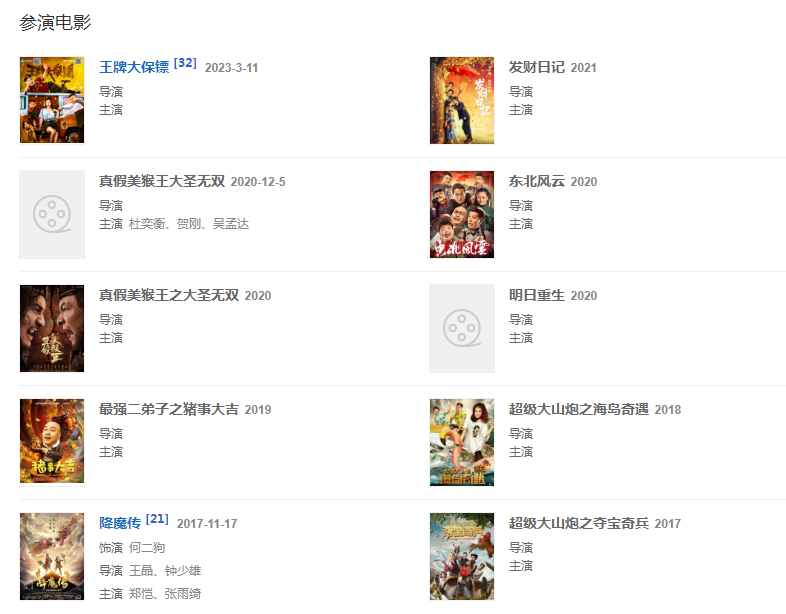Open citation 21 next to 降魔传

157,519
